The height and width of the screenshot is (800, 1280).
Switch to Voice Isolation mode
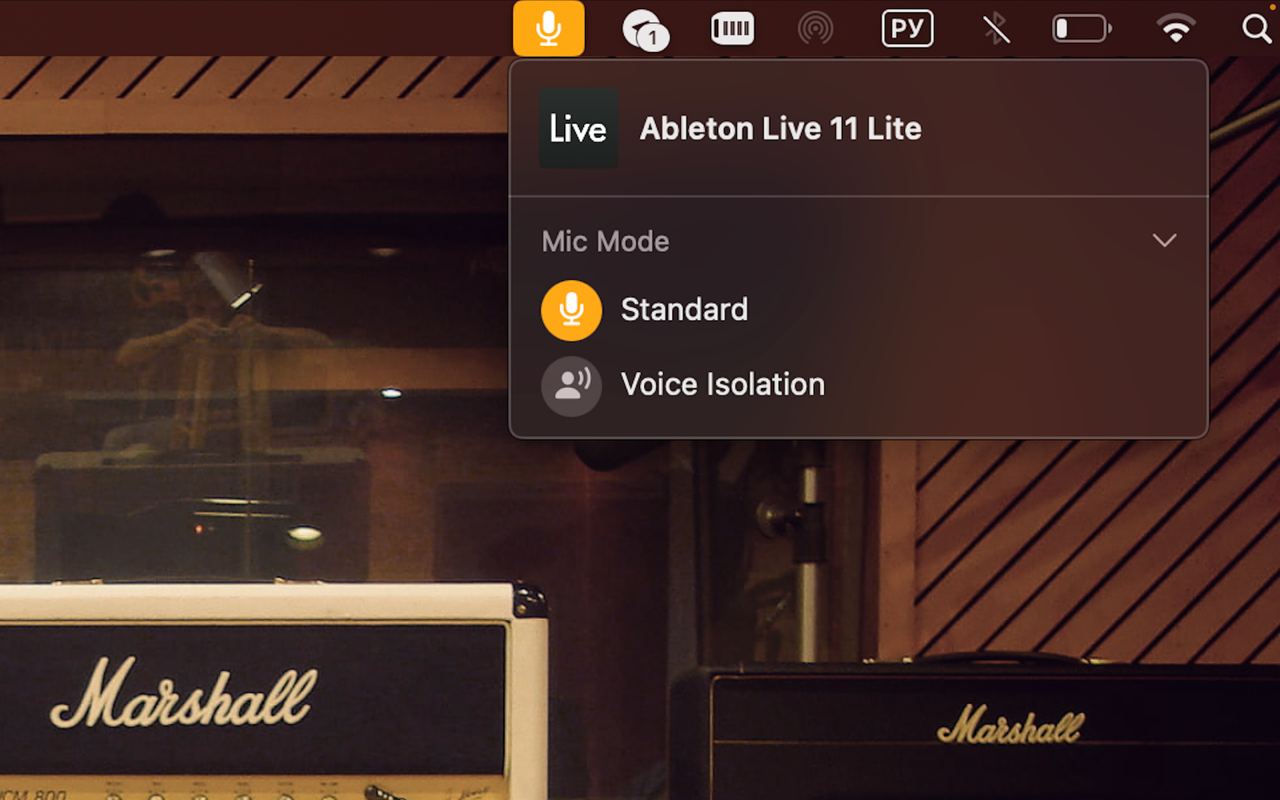click(721, 385)
